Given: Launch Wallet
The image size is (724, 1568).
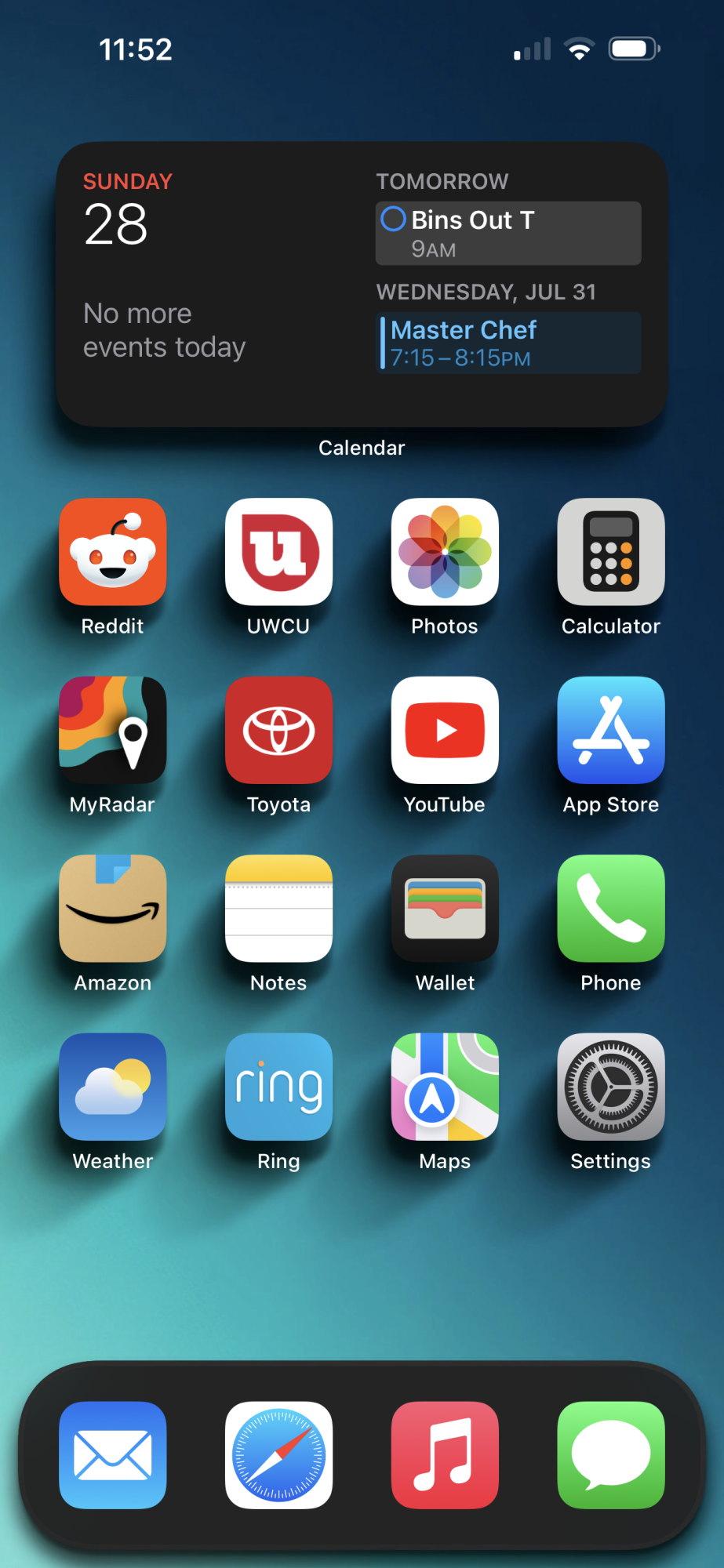Looking at the screenshot, I should pyautogui.click(x=445, y=908).
